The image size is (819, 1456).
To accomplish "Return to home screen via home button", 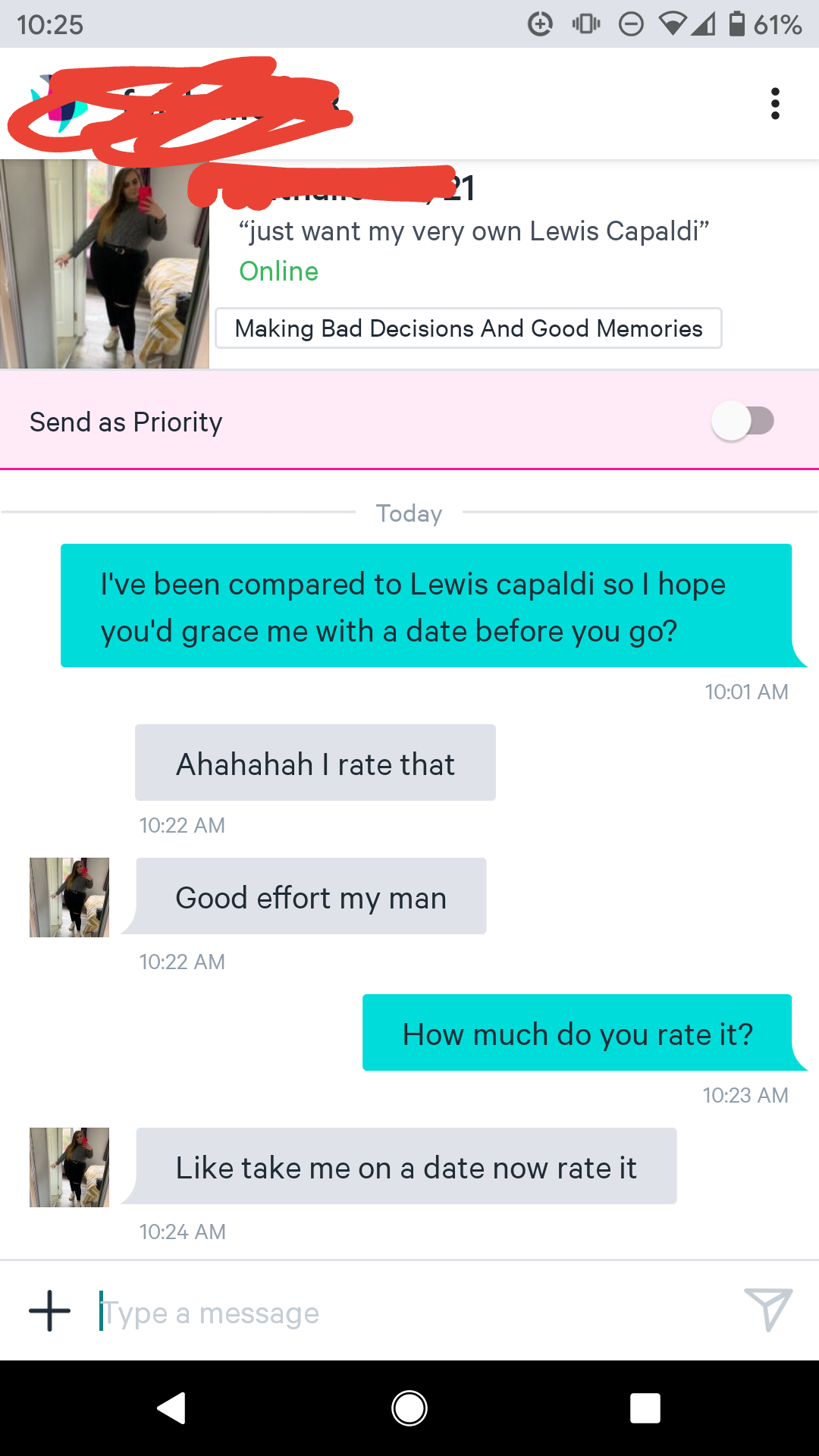I will [409, 1408].
